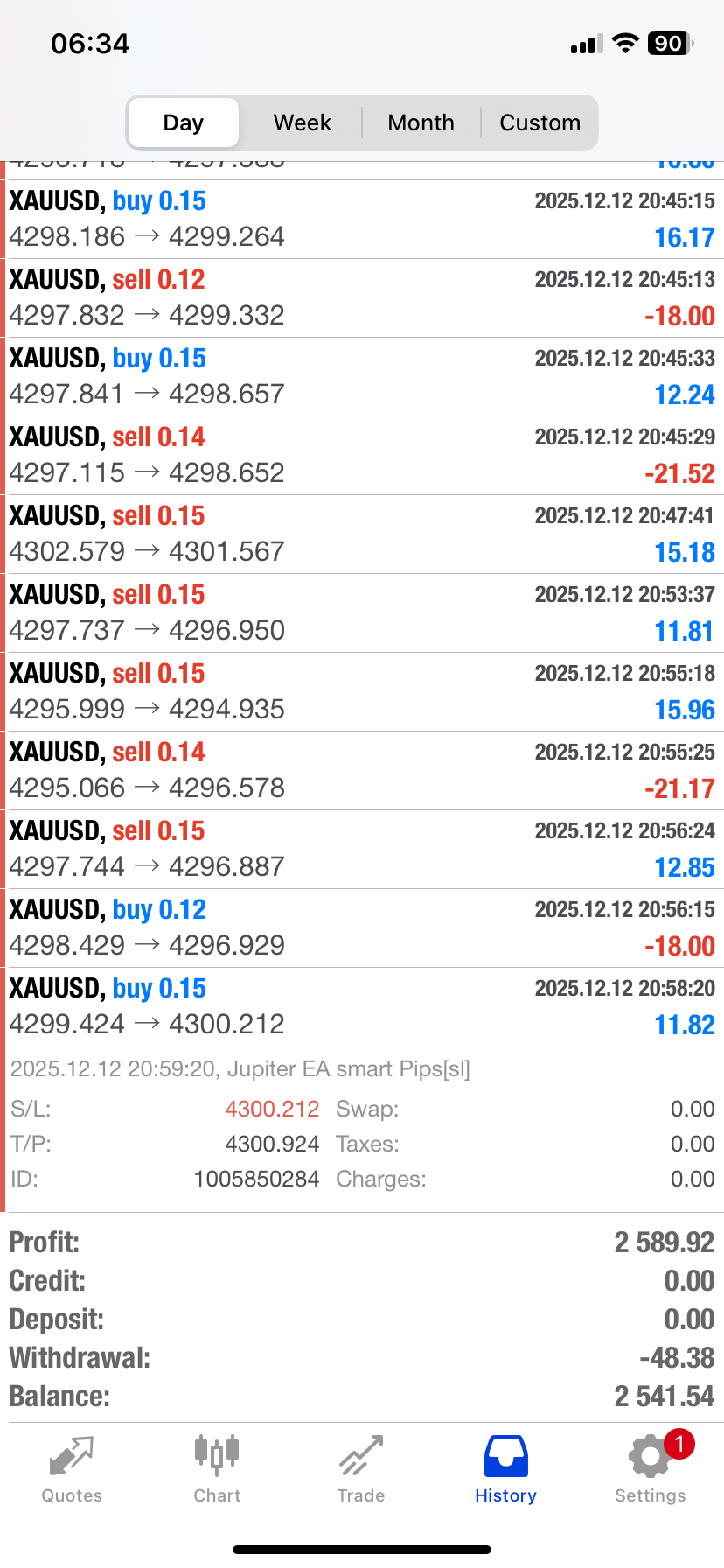Switch to the Week history period

pos(302,122)
